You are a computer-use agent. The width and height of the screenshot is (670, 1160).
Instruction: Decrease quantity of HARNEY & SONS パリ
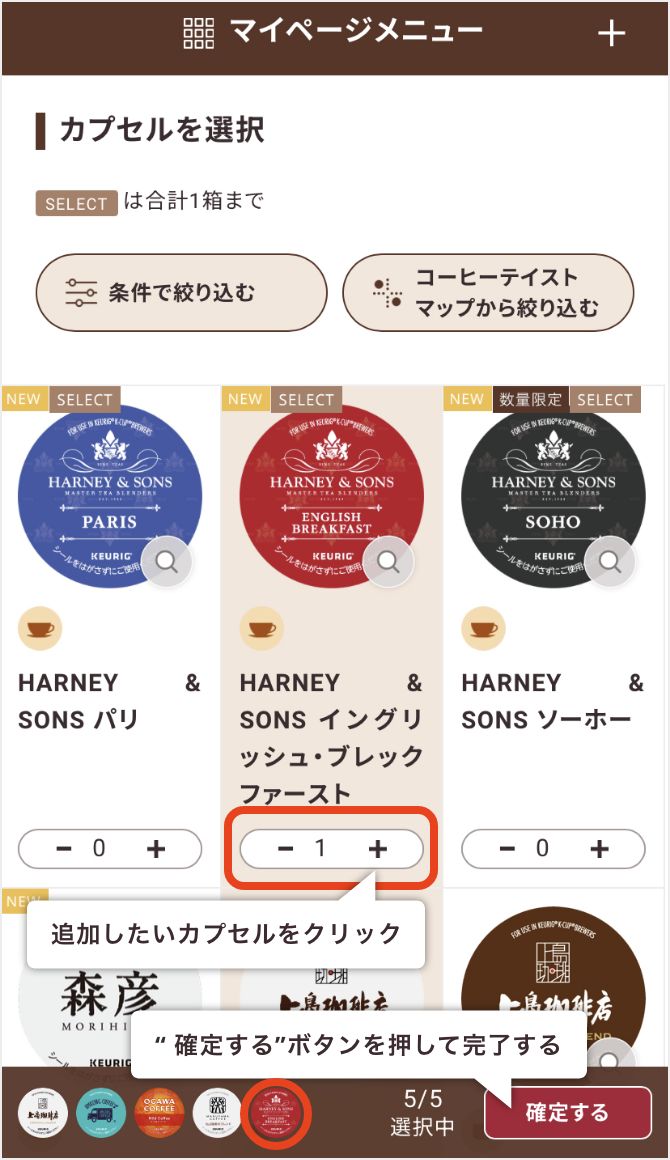click(x=64, y=849)
